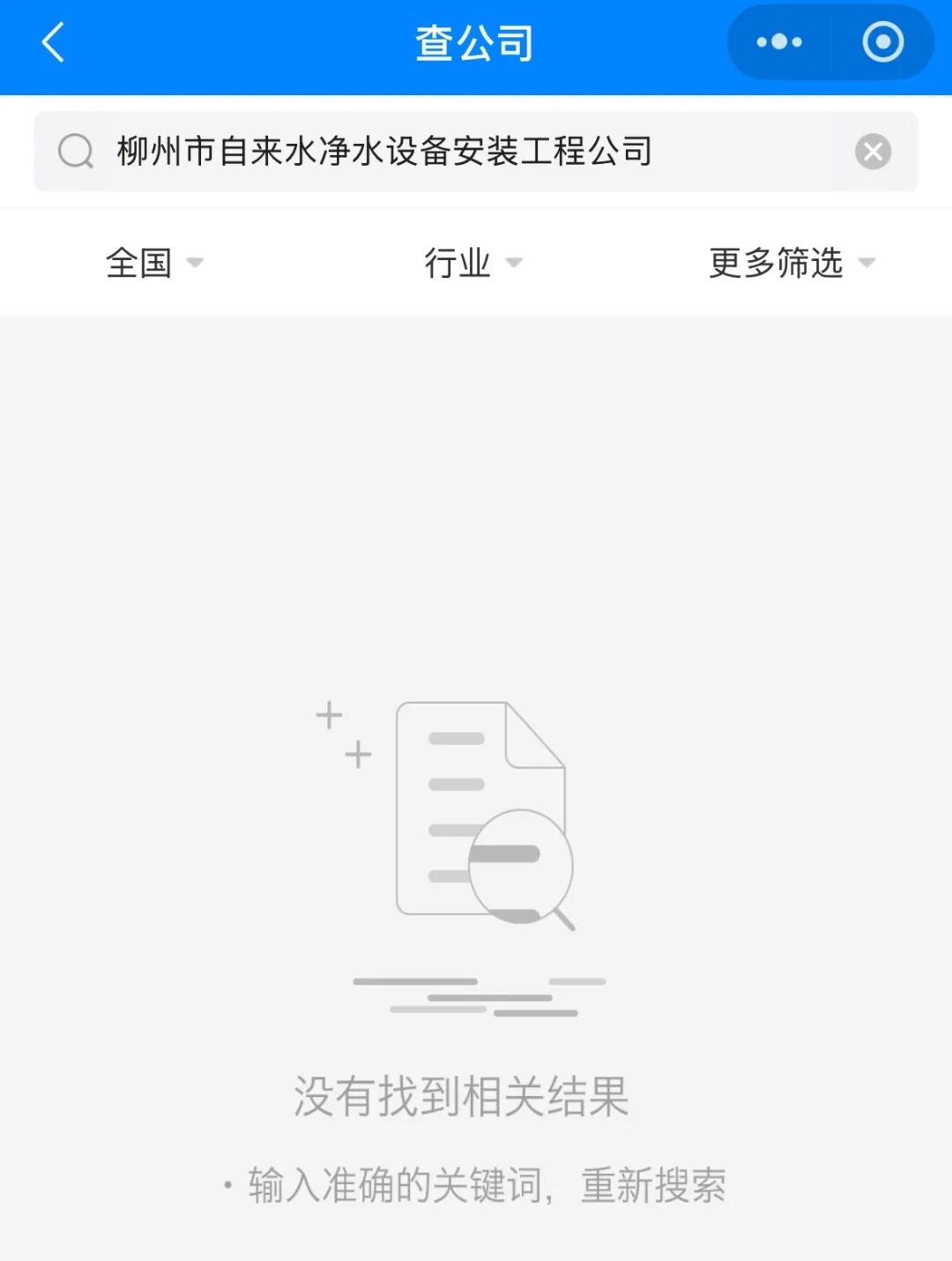Open the 行业 industry dropdown
This screenshot has height=1261, width=952.
pos(473,263)
